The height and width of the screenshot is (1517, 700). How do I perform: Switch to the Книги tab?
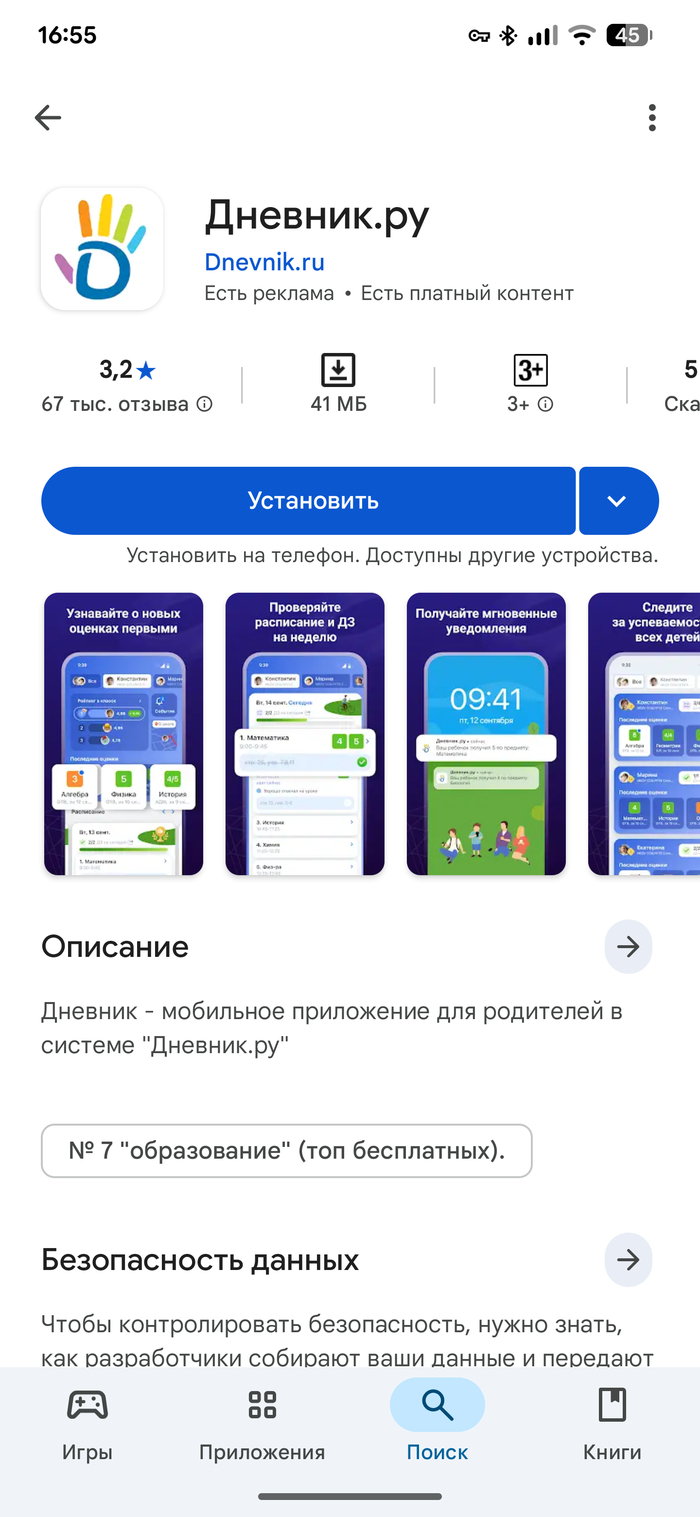pos(612,1424)
